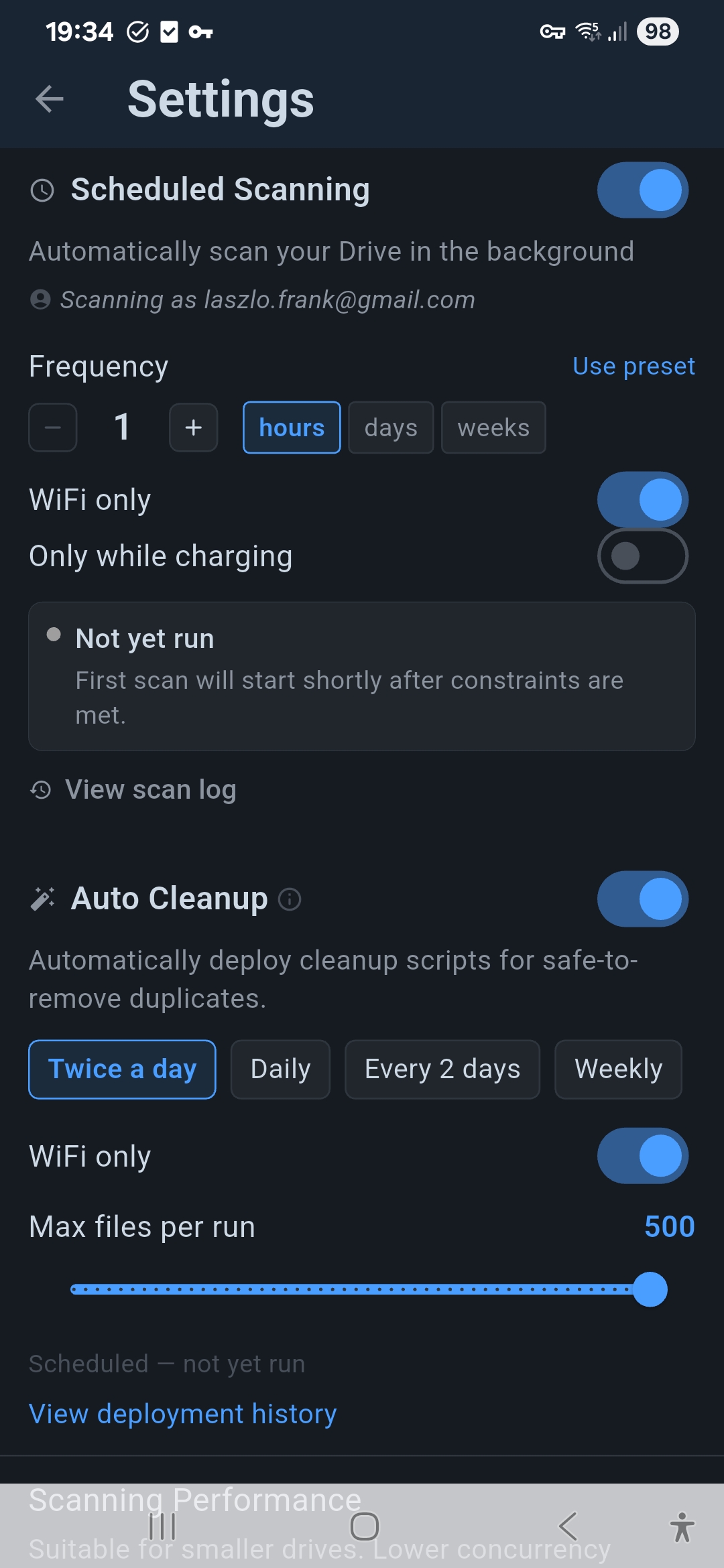Open View deployment history
The image size is (724, 1568).
(182, 1413)
